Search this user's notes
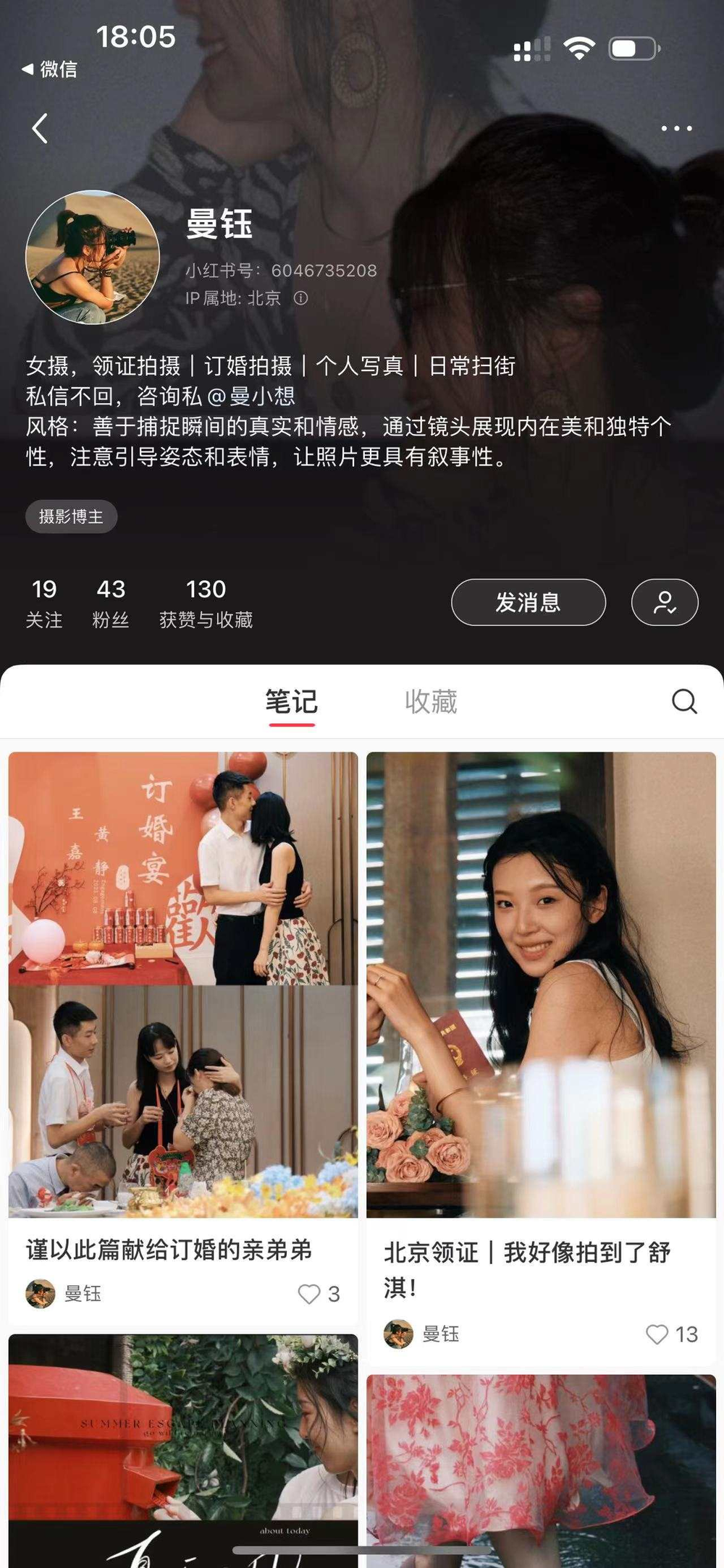Screen dimensions: 724x1568 coord(684,701)
